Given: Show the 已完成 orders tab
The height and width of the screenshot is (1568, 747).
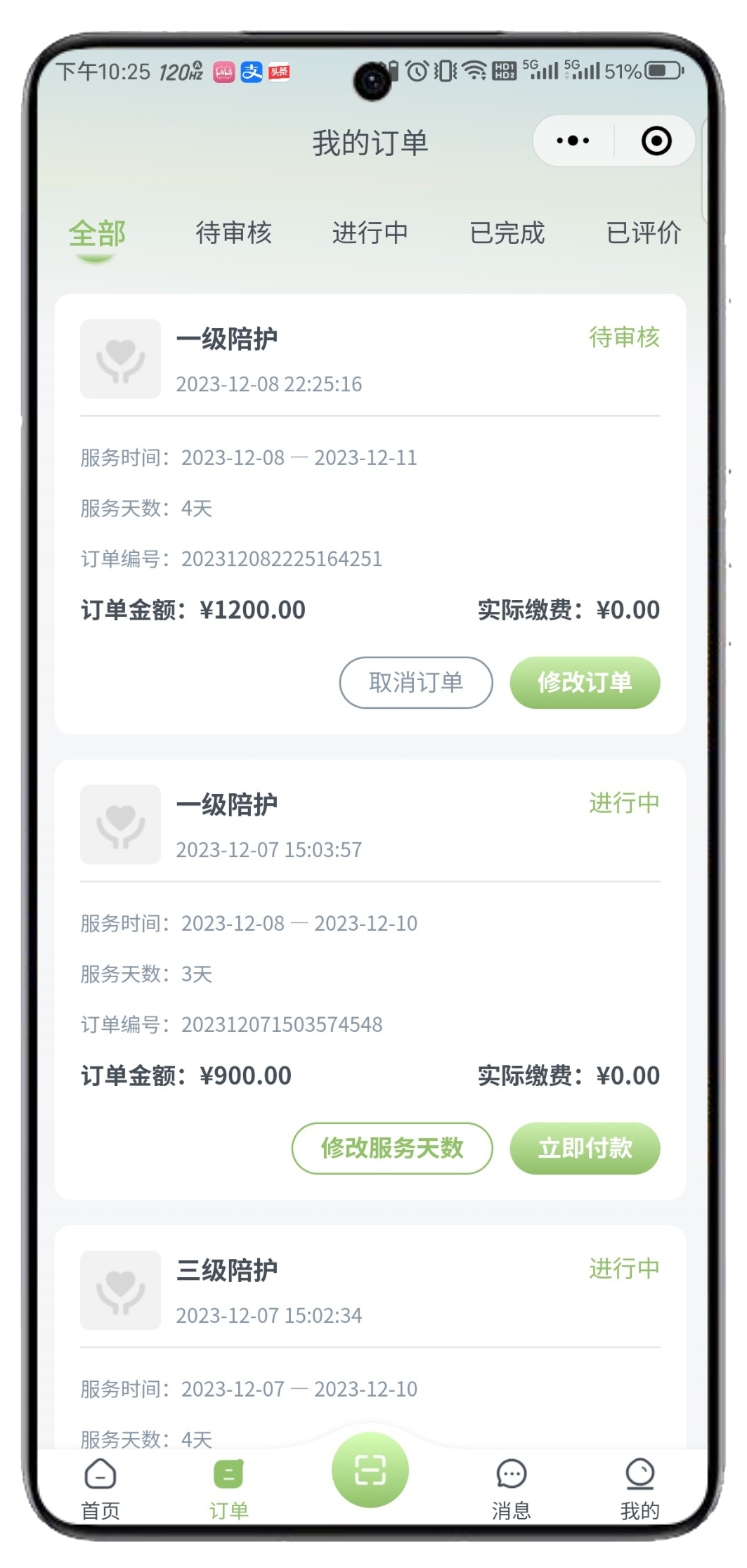Looking at the screenshot, I should point(507,233).
